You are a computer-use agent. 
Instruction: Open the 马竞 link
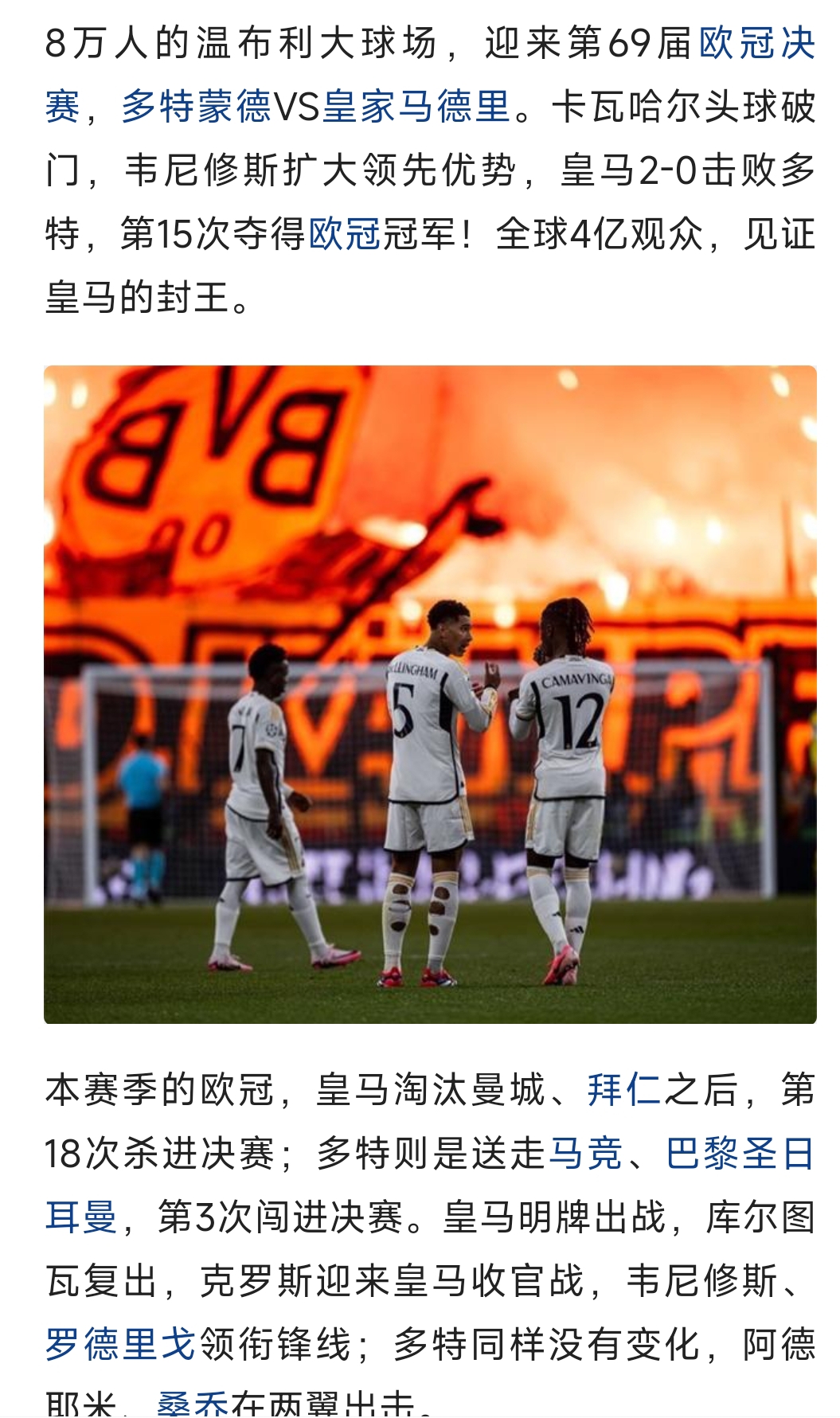[x=585, y=1154]
